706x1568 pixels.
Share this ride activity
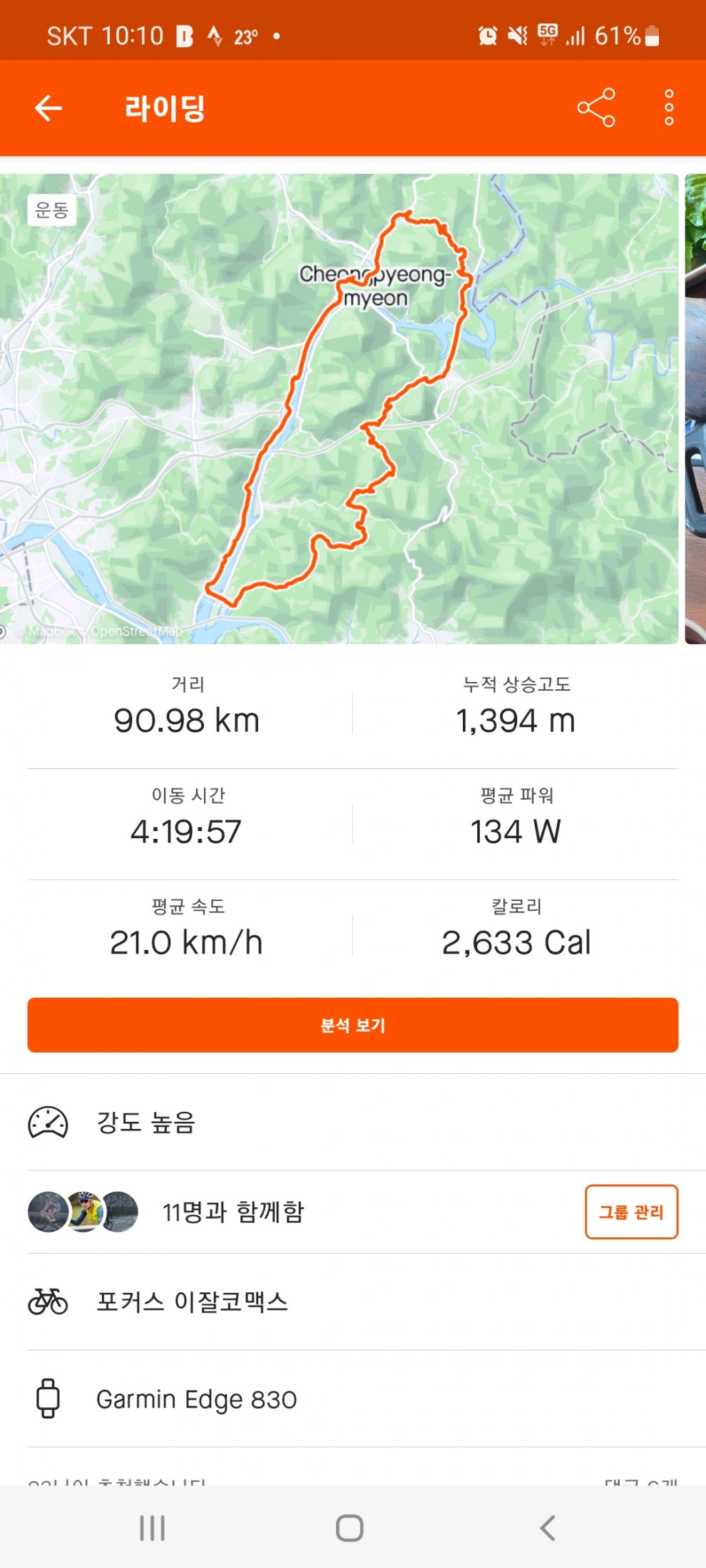pos(595,108)
